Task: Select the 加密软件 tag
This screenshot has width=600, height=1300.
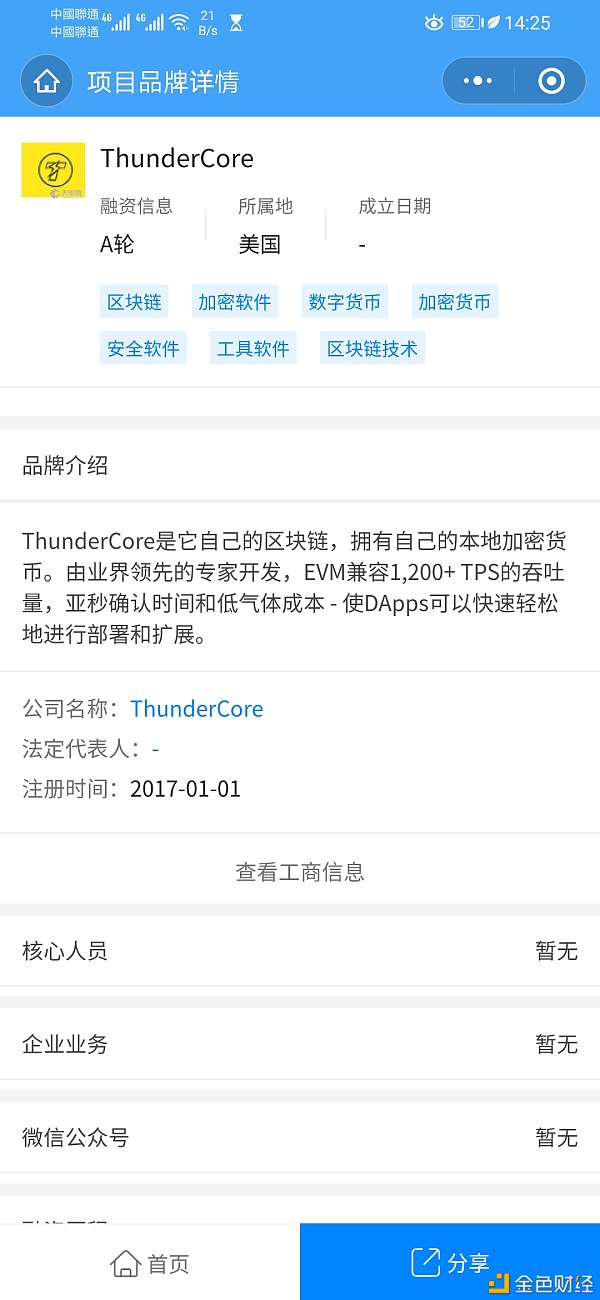Action: coord(234,301)
